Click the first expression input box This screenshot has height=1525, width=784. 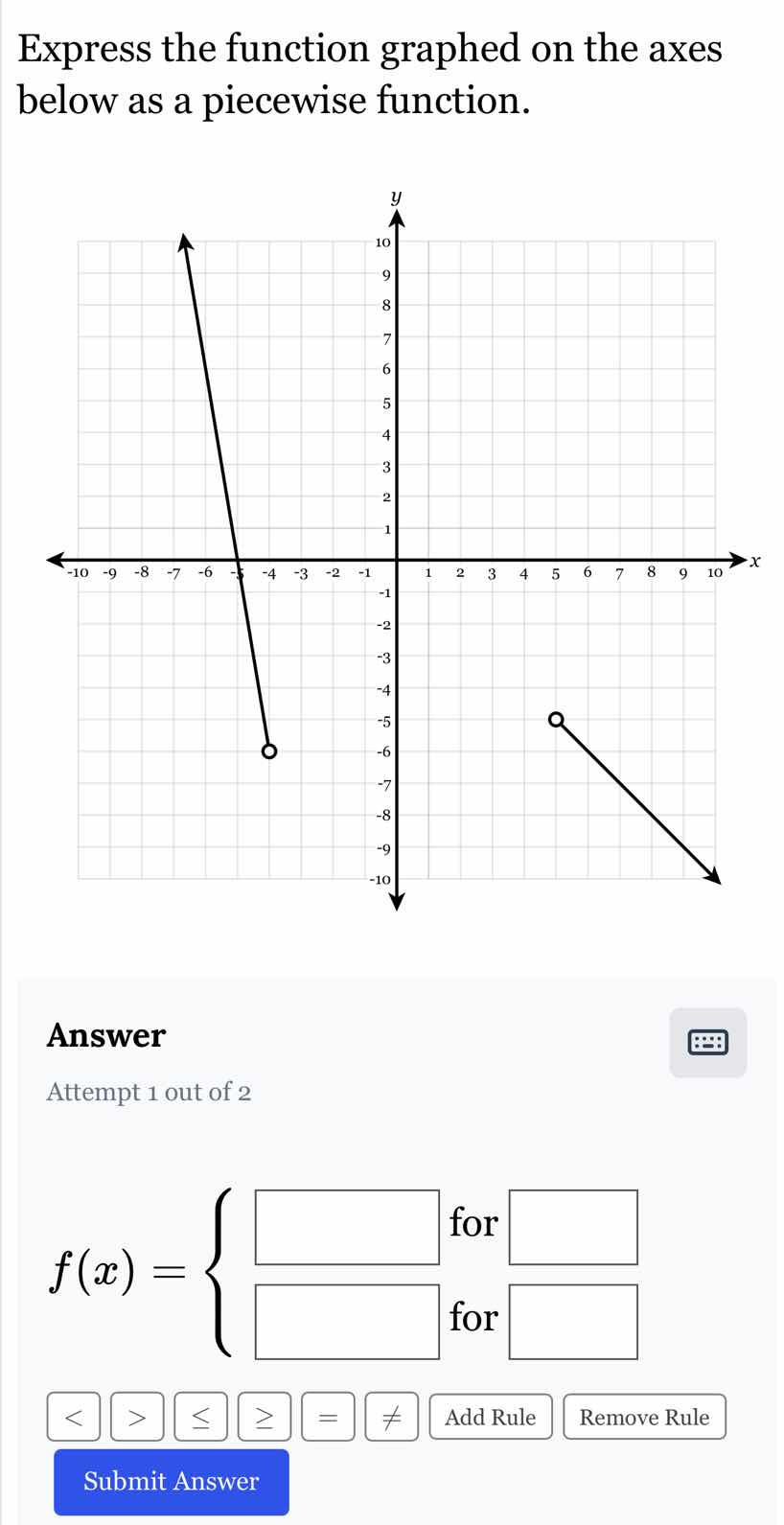coord(346,1226)
